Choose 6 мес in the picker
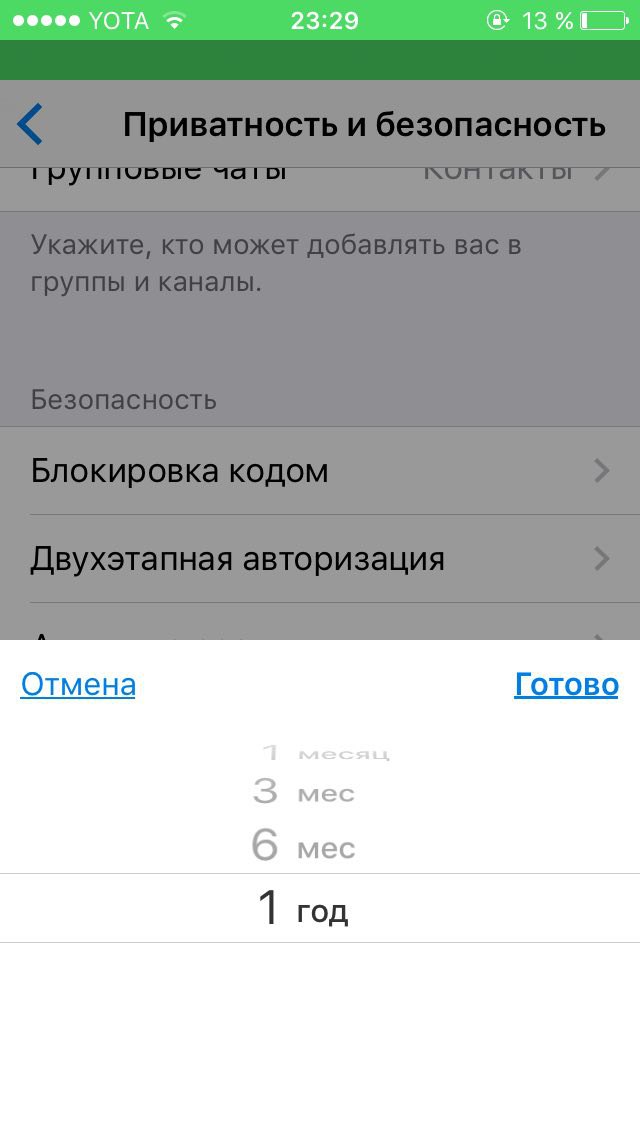 click(x=304, y=847)
